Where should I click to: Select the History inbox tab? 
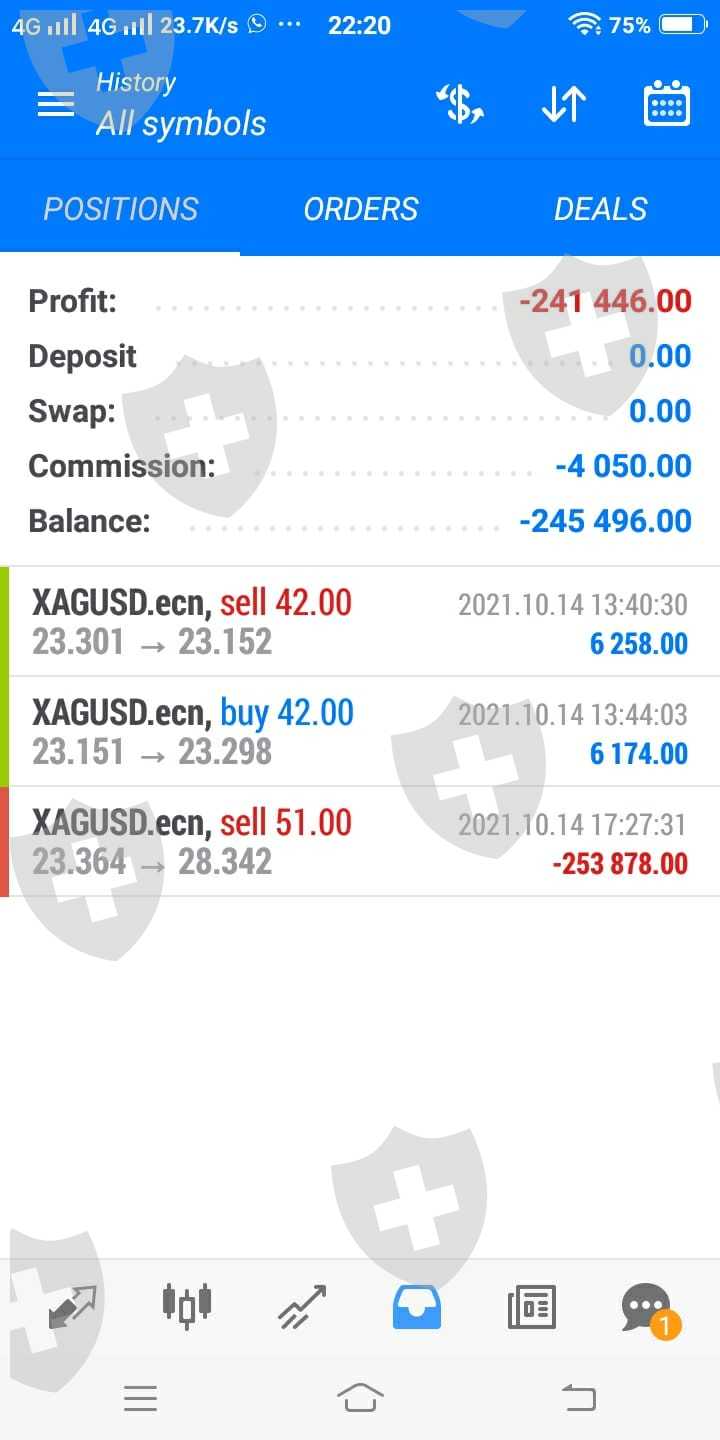[x=417, y=1306]
